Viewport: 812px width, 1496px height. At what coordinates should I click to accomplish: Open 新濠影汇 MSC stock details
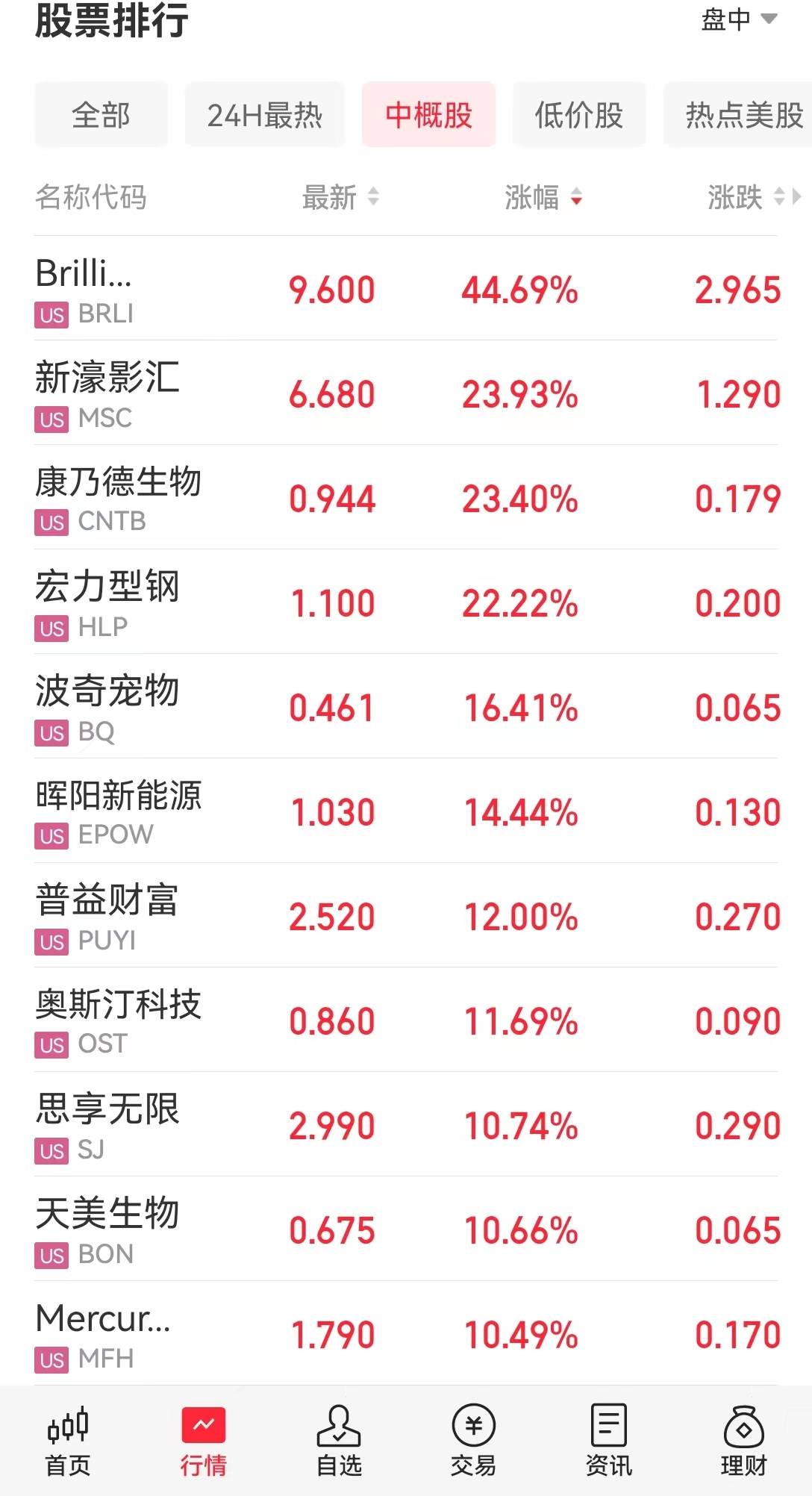tap(406, 393)
